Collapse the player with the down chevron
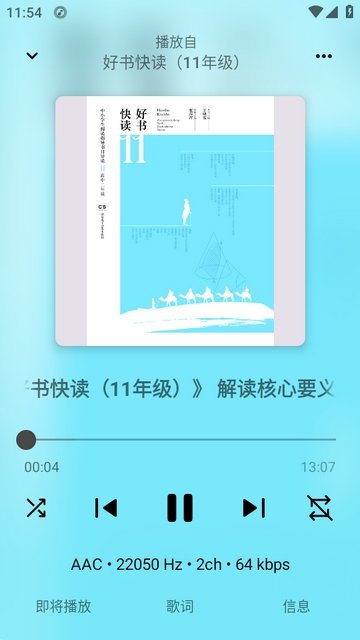360x640 pixels. (x=32, y=56)
